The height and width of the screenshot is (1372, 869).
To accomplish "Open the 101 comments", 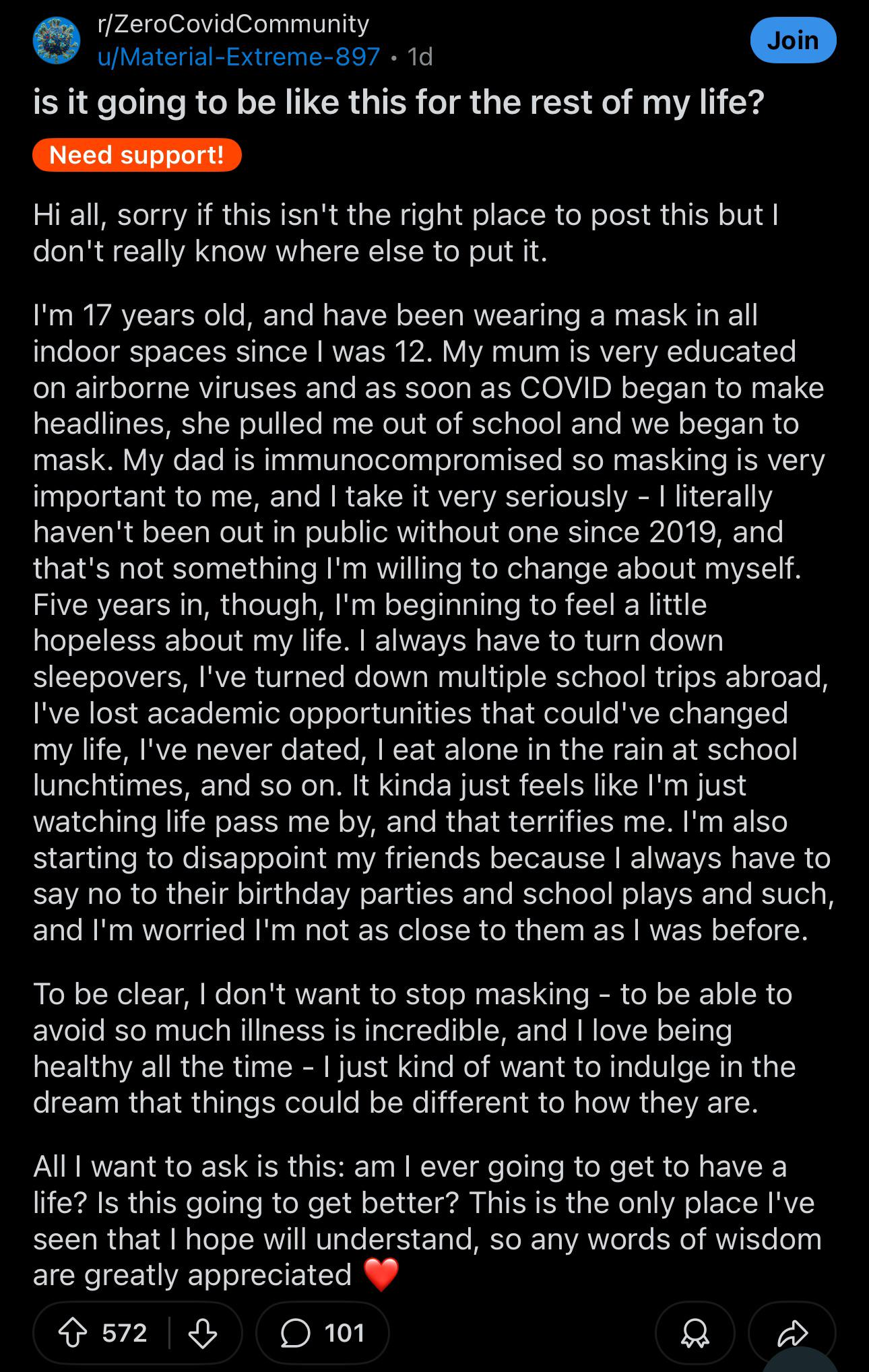I will (x=323, y=1333).
